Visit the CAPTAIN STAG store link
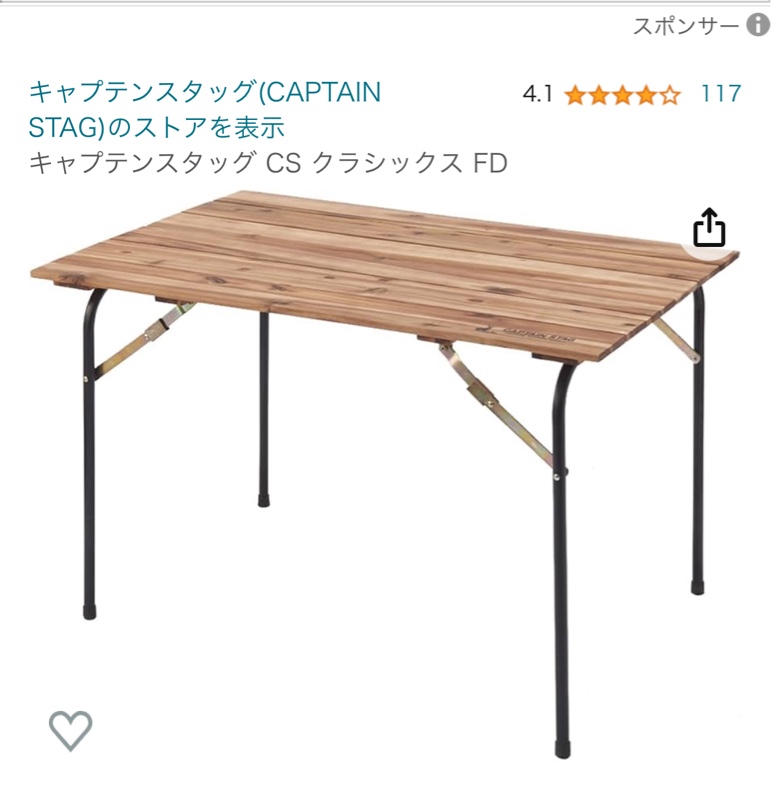The image size is (771, 800). [205, 110]
